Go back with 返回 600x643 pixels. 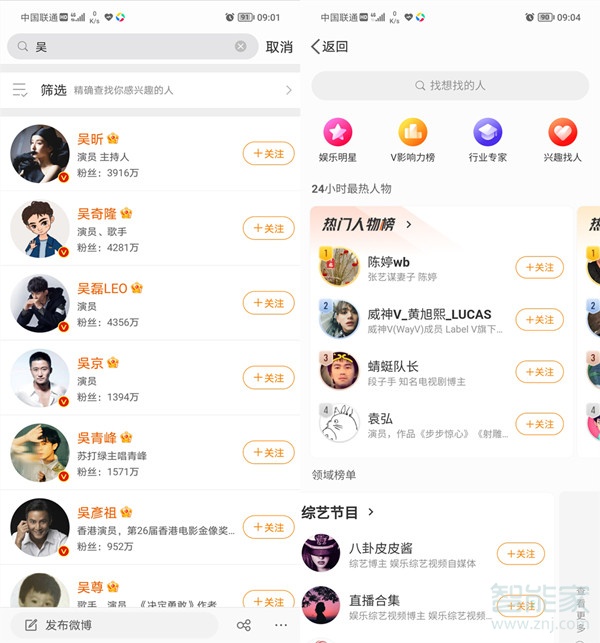(330, 47)
